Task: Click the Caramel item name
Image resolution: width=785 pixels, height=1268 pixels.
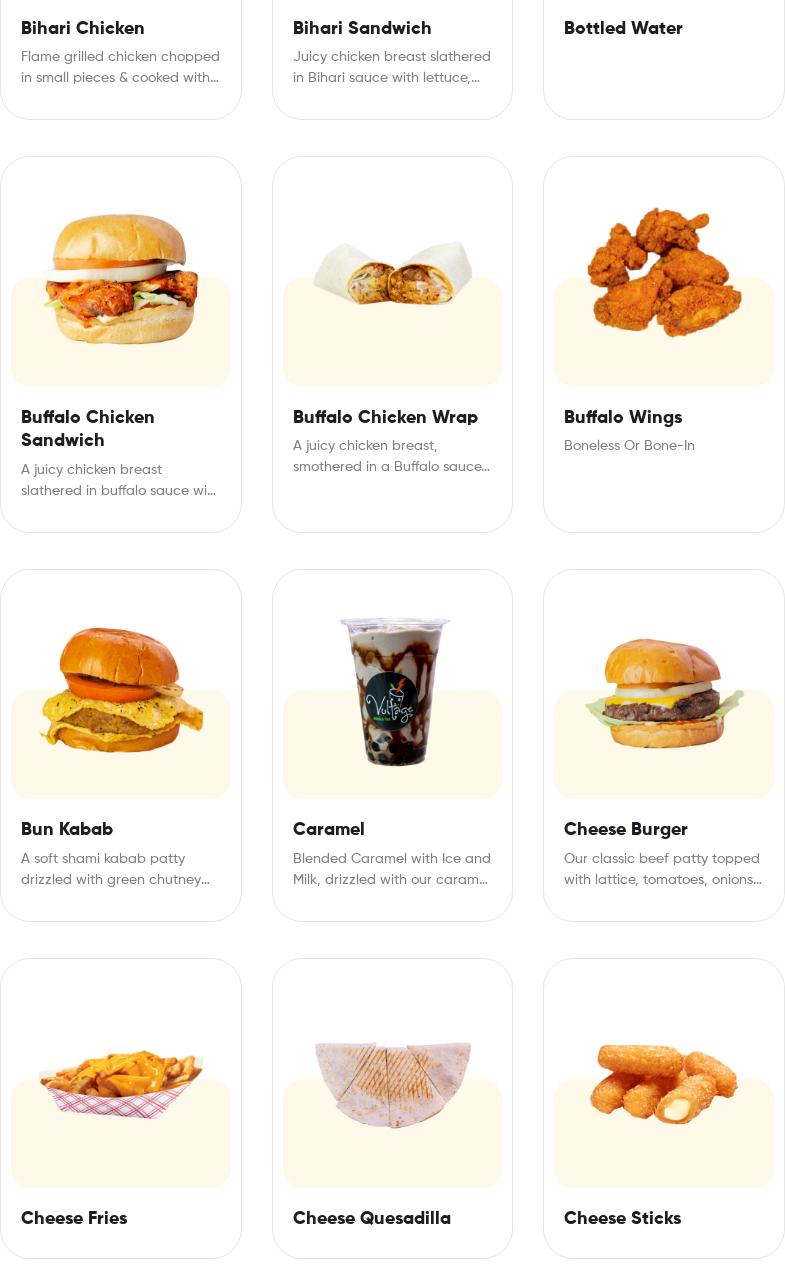Action: coord(329,829)
